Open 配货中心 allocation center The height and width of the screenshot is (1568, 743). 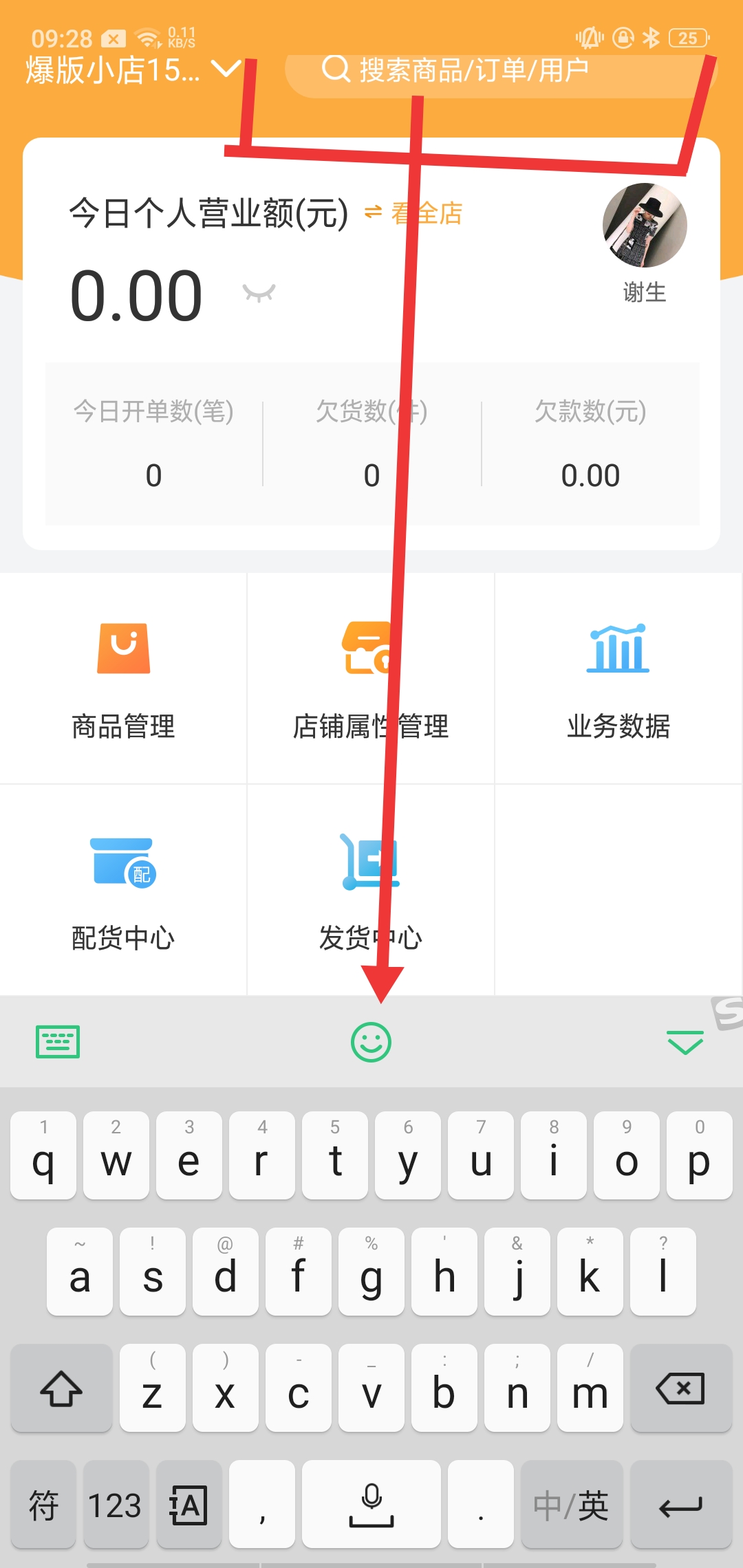pyautogui.click(x=124, y=891)
